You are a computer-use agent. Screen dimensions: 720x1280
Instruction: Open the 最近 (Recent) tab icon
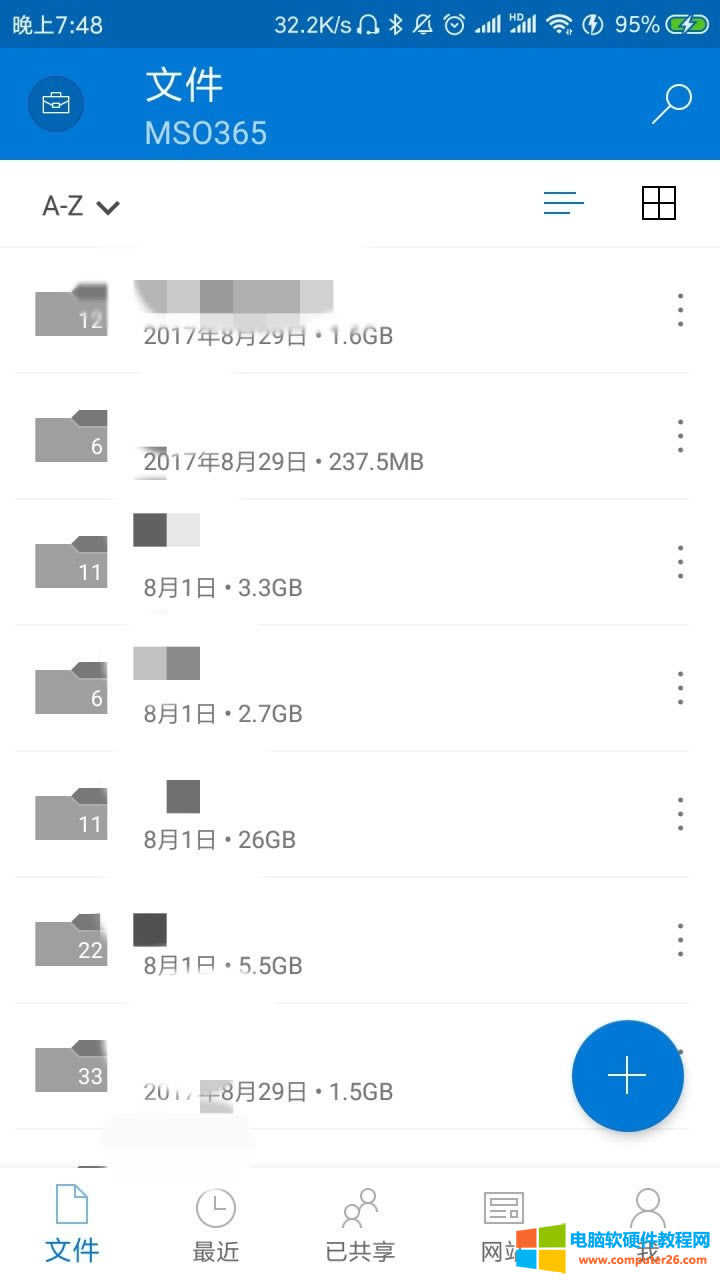(x=216, y=1207)
